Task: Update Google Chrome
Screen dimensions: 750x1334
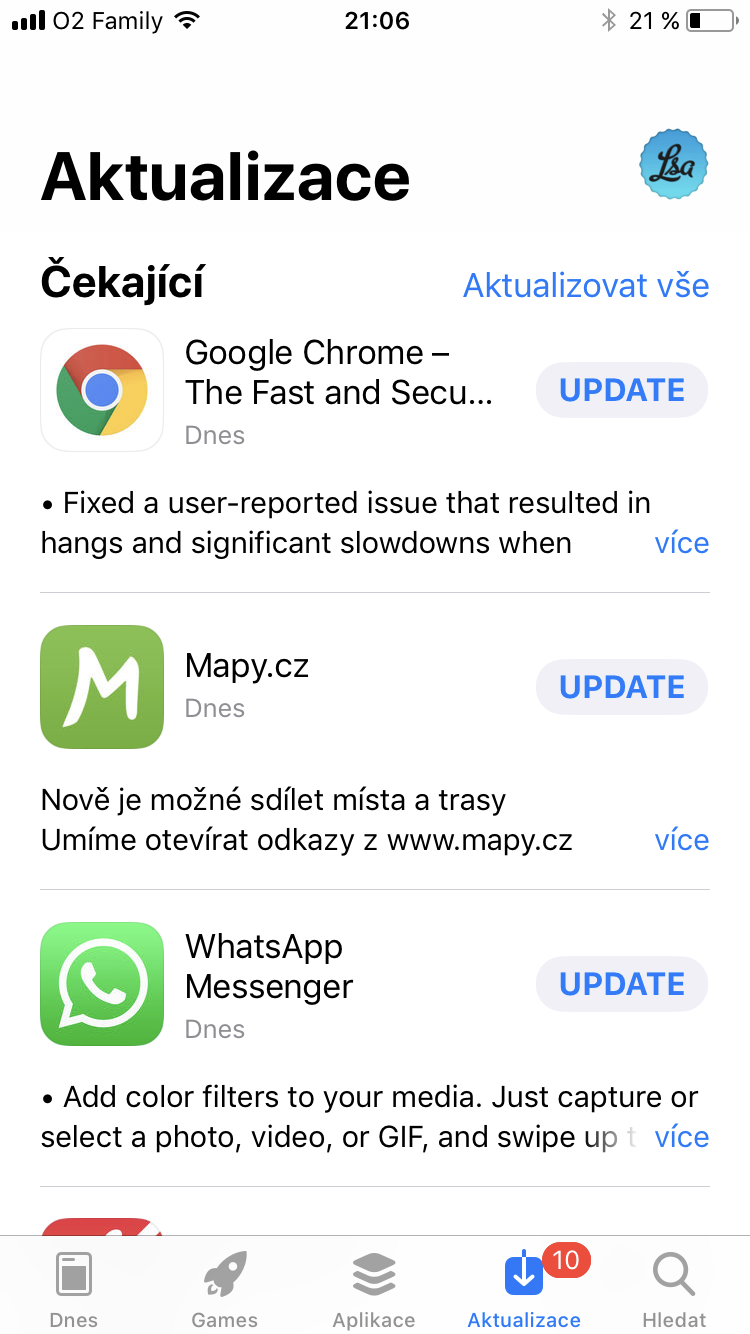Action: point(622,390)
